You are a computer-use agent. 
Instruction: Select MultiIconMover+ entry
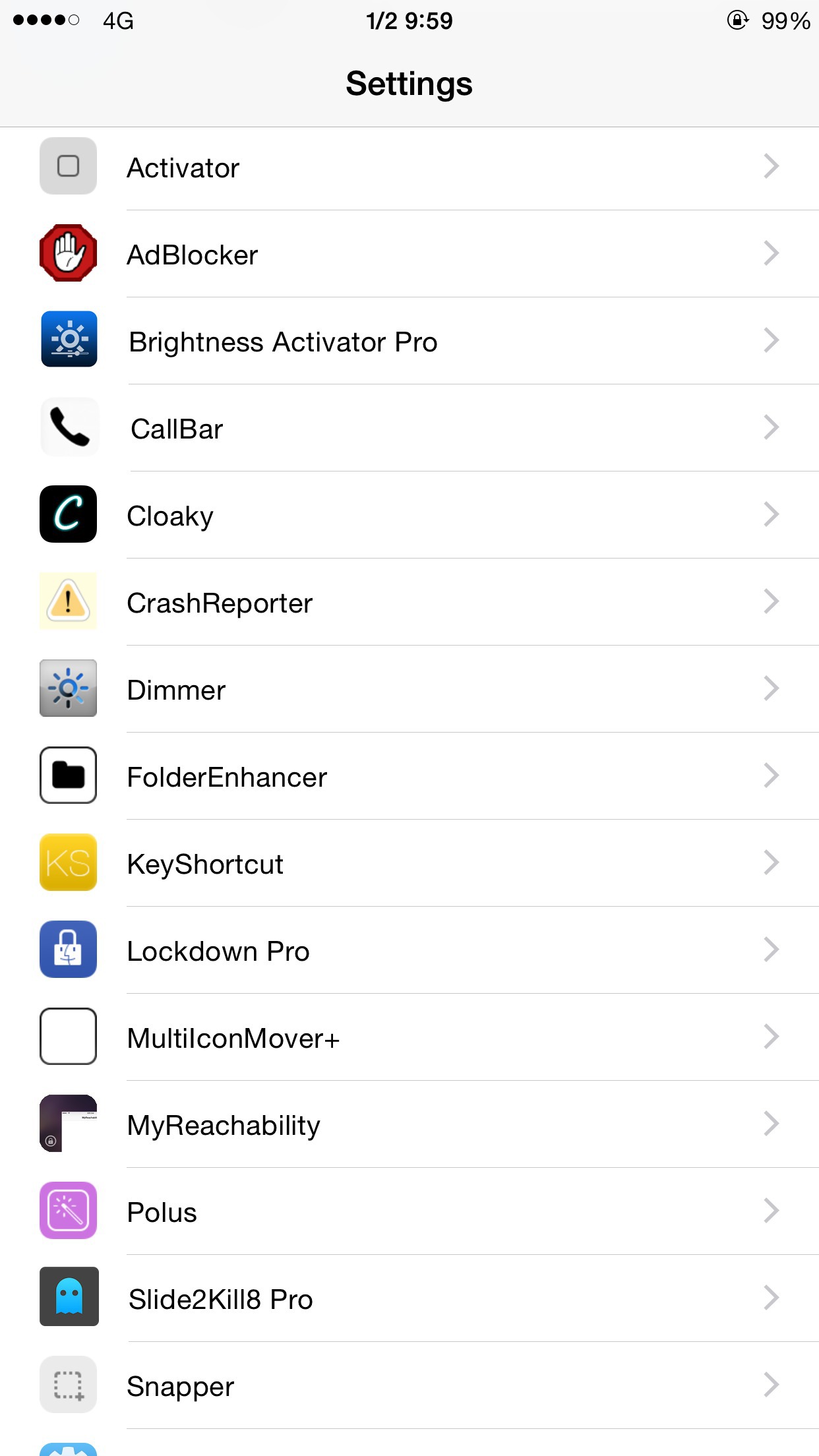[409, 1037]
